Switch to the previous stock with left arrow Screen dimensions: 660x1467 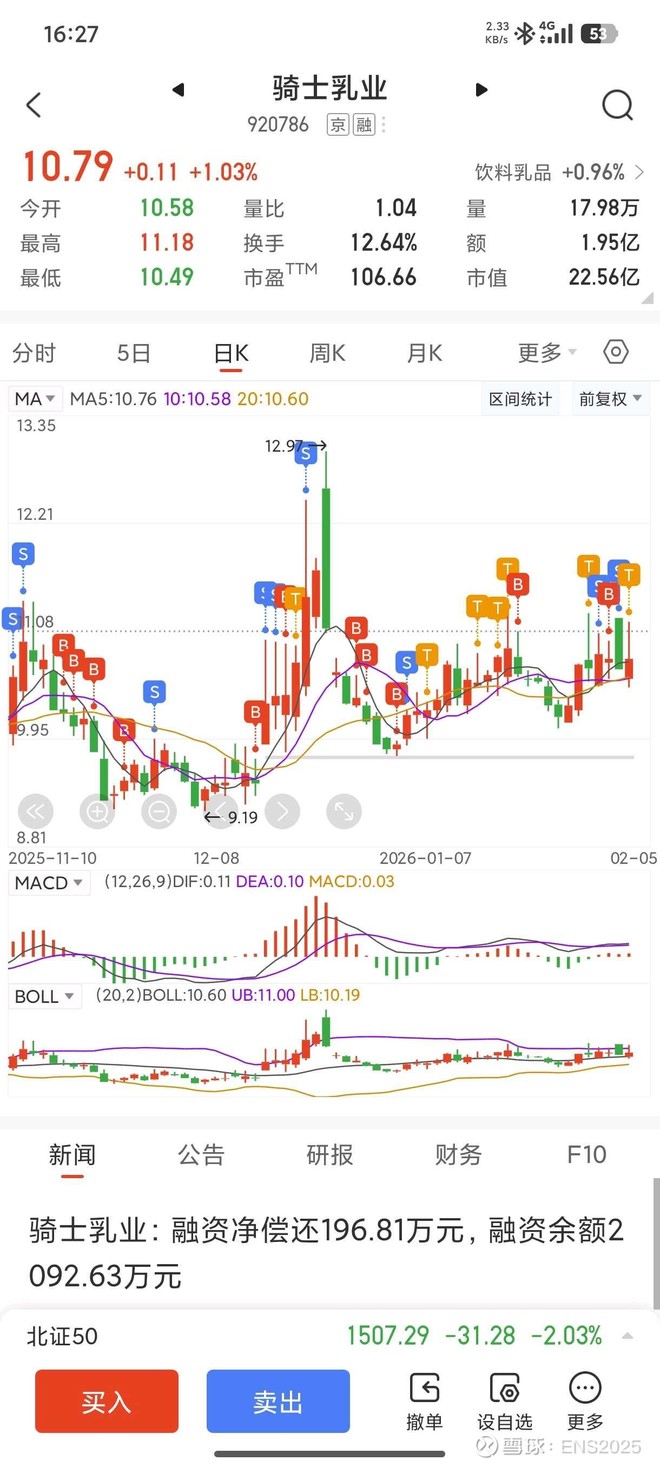[x=178, y=90]
